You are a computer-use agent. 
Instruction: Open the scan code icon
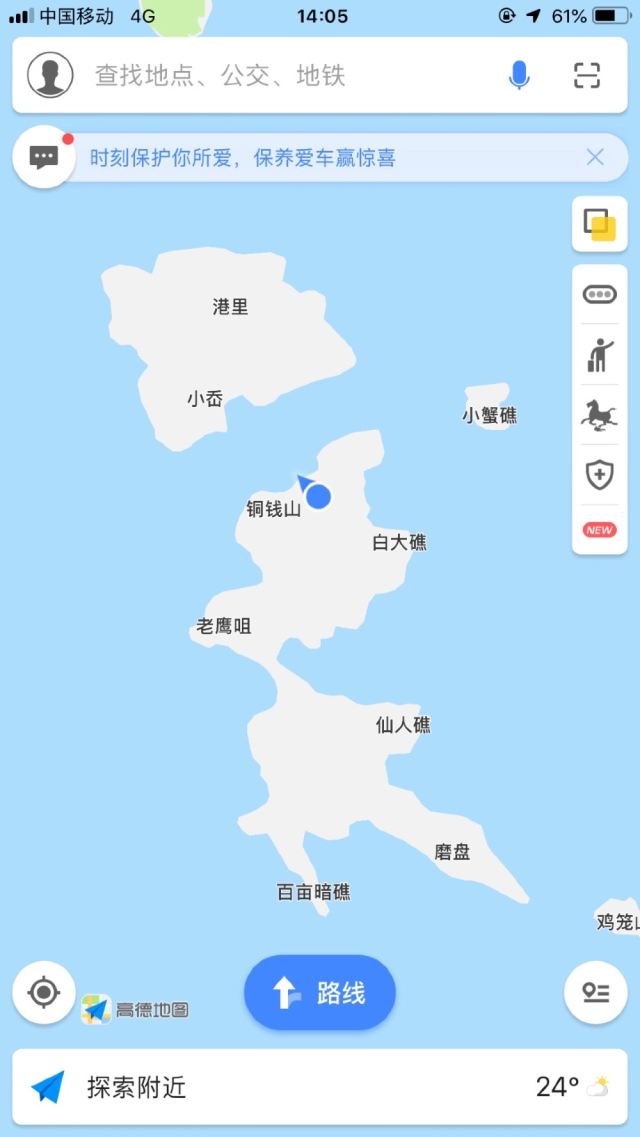[587, 75]
